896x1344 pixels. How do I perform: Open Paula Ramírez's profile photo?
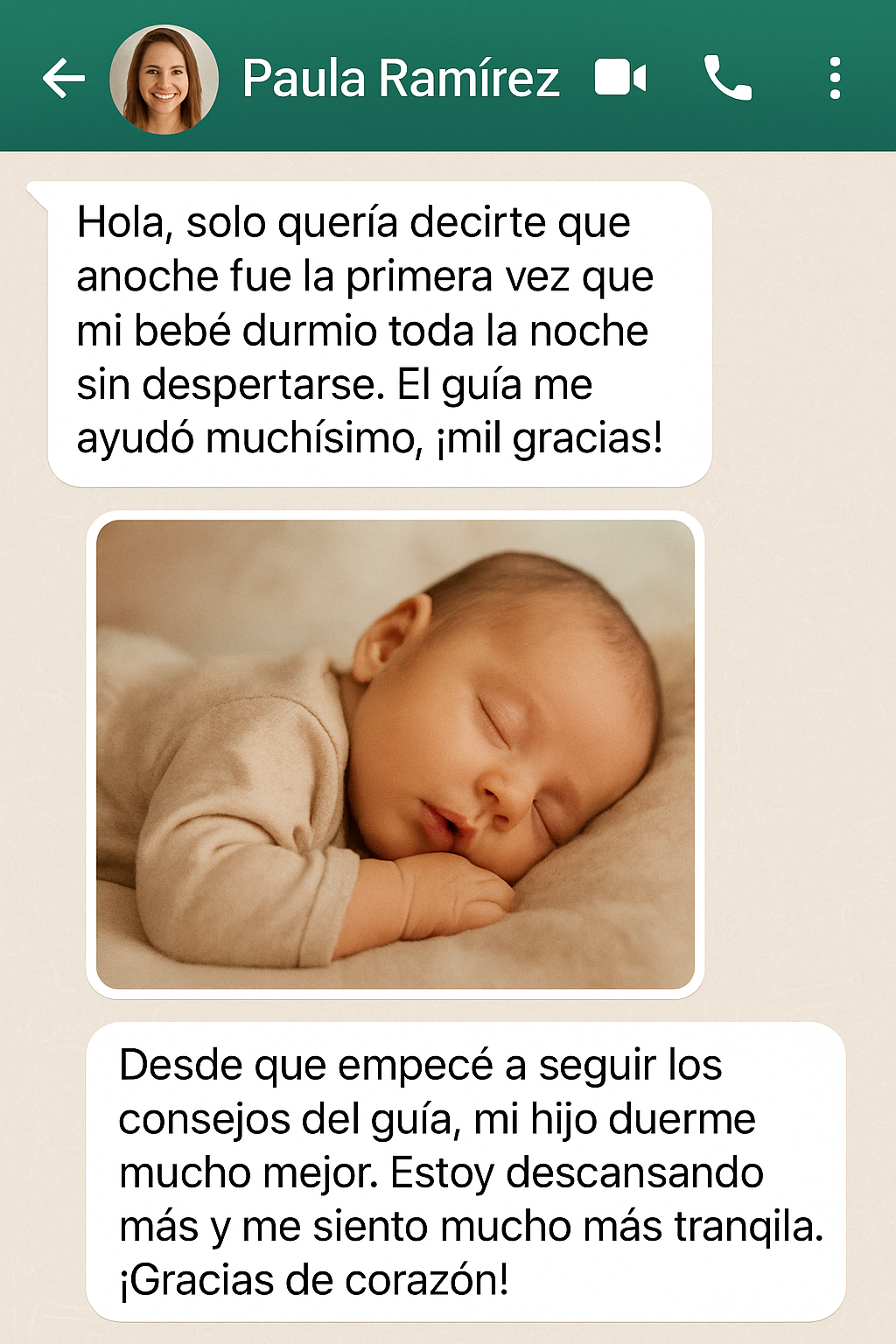click(x=164, y=80)
